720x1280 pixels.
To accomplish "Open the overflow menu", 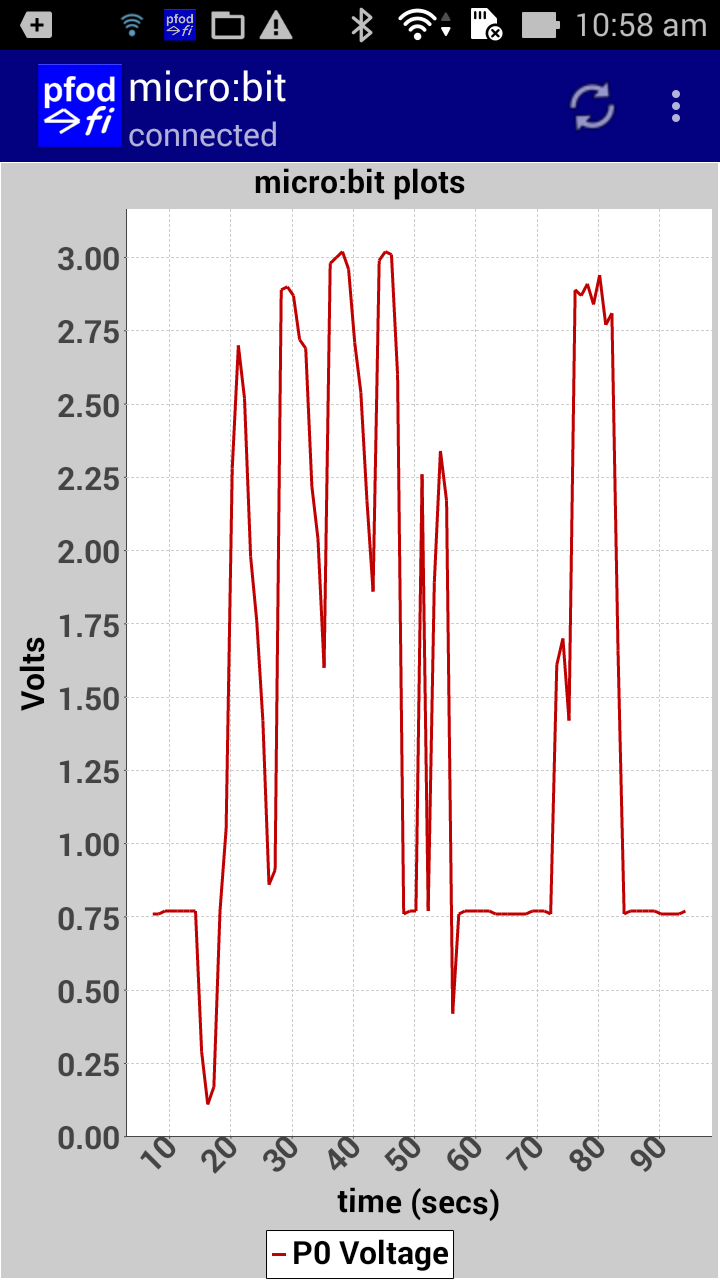I will (x=677, y=106).
